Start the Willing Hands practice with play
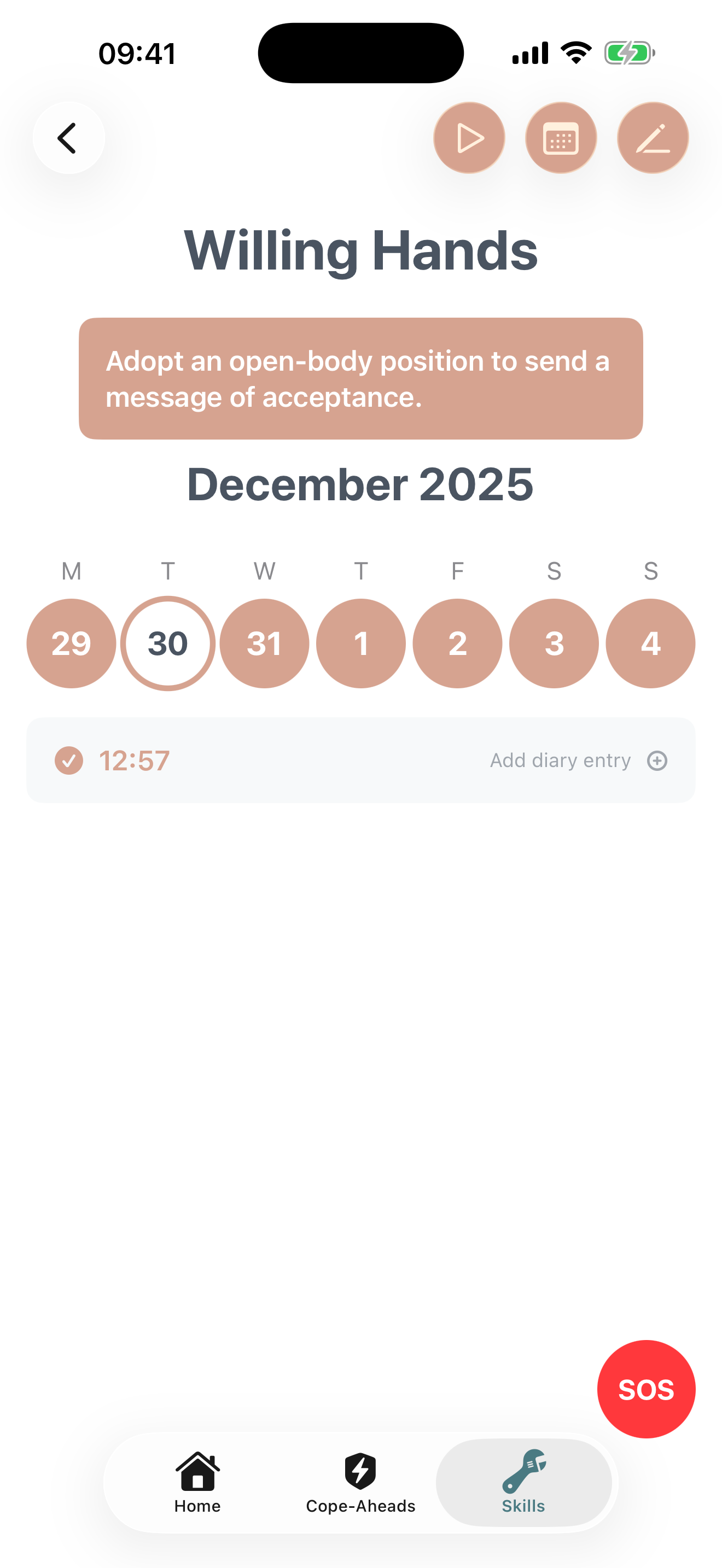The width and height of the screenshot is (722, 1568). (469, 138)
